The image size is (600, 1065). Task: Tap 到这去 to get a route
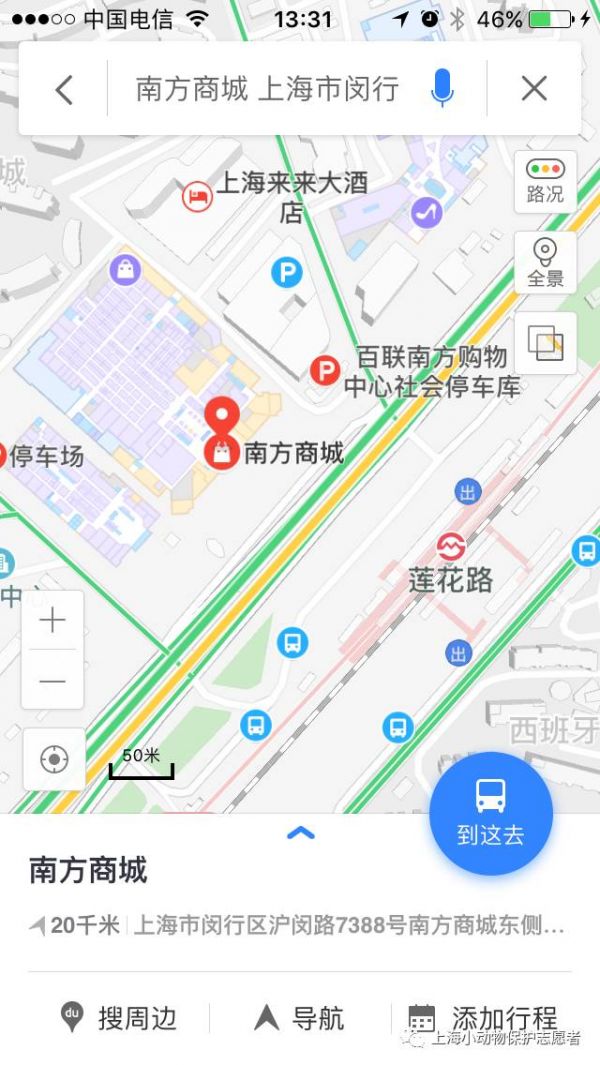491,813
